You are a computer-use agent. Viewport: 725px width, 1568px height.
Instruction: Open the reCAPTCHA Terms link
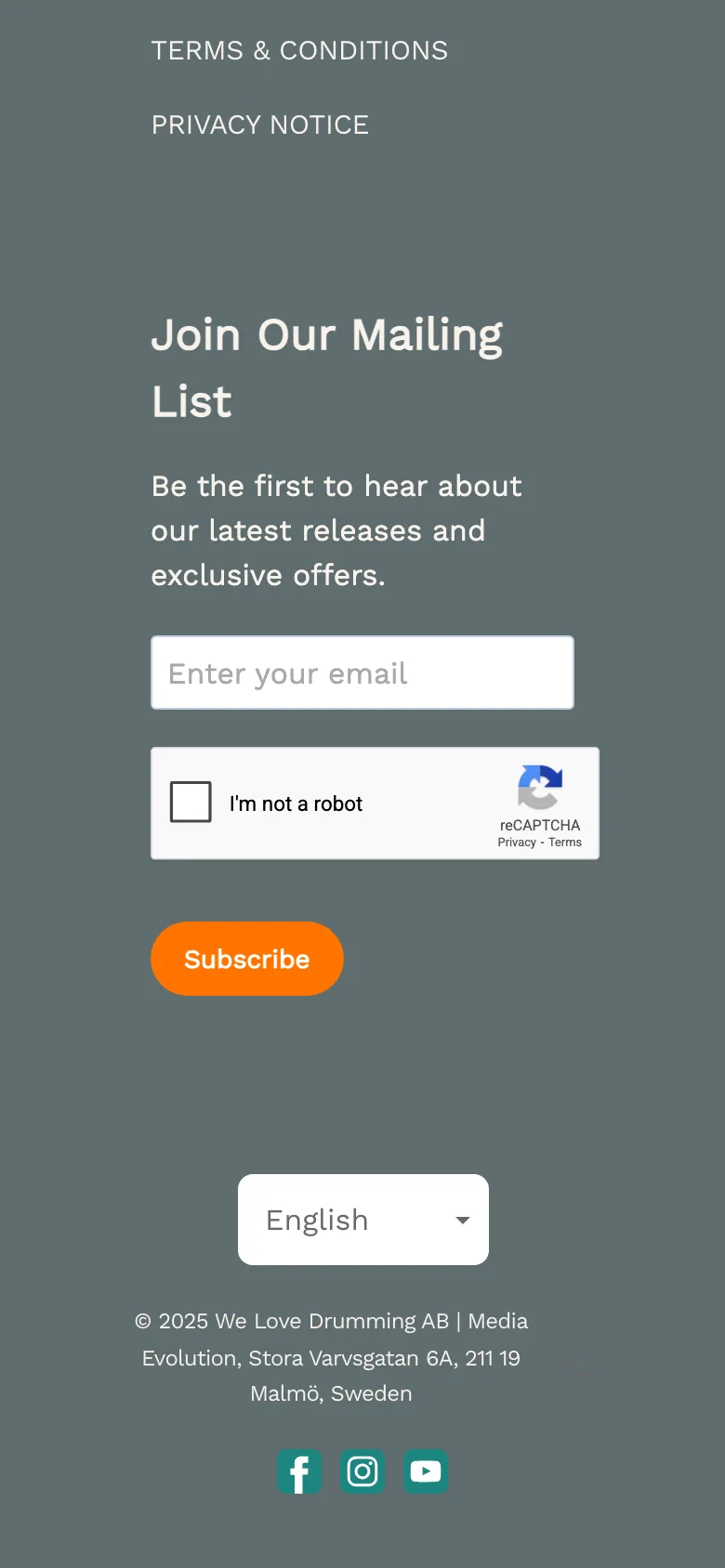tap(565, 843)
